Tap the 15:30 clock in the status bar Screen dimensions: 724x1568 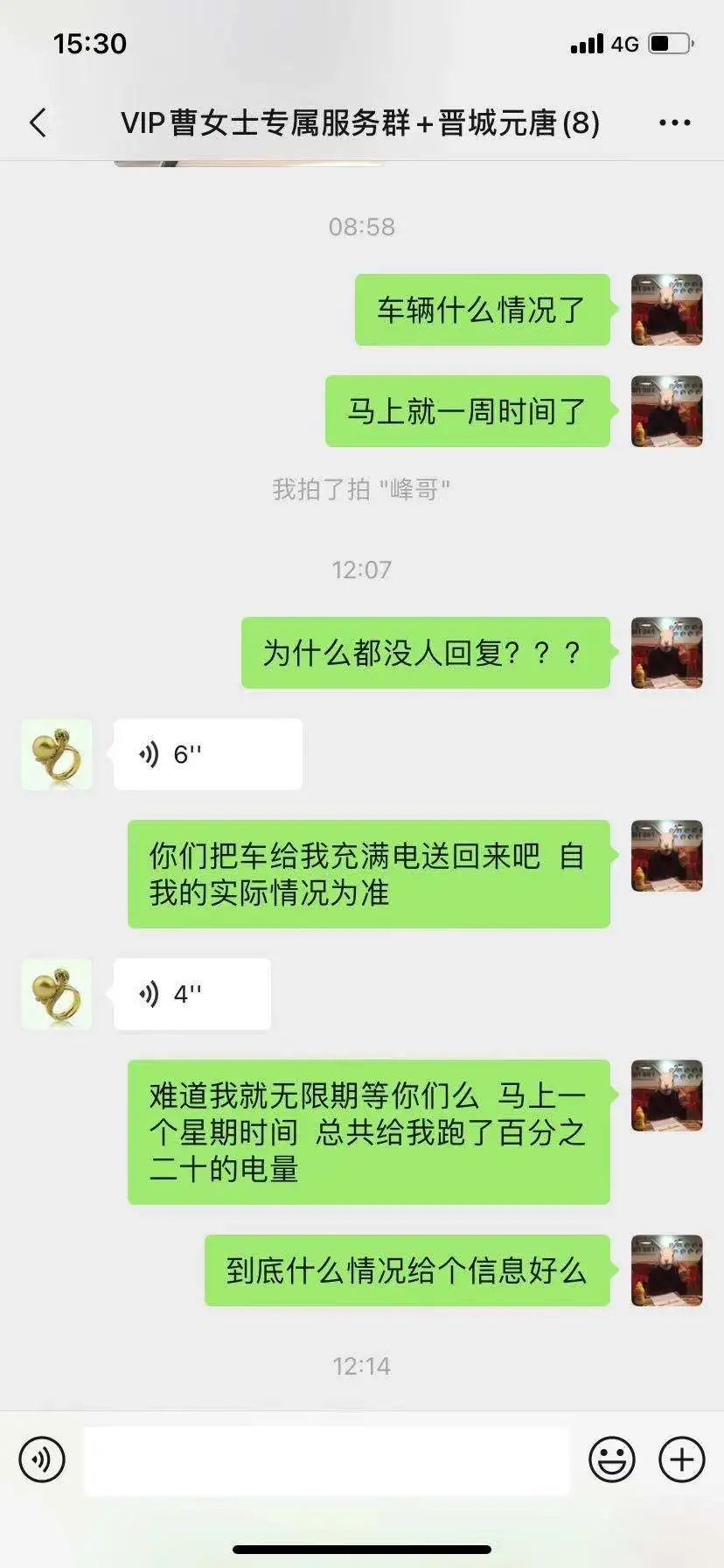click(x=90, y=44)
